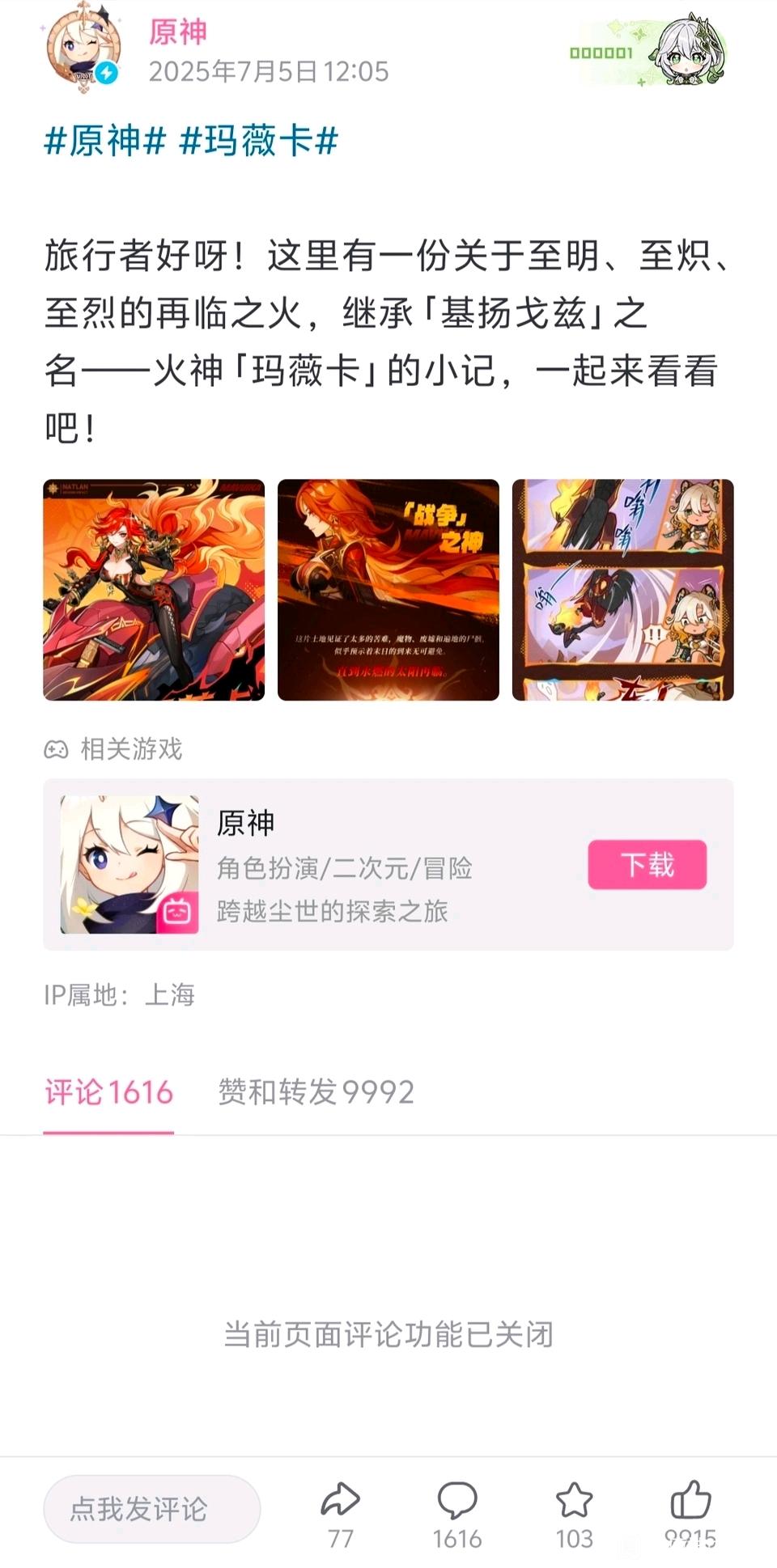Open the 原神 username profile link
The width and height of the screenshot is (777, 1568).
point(178,32)
